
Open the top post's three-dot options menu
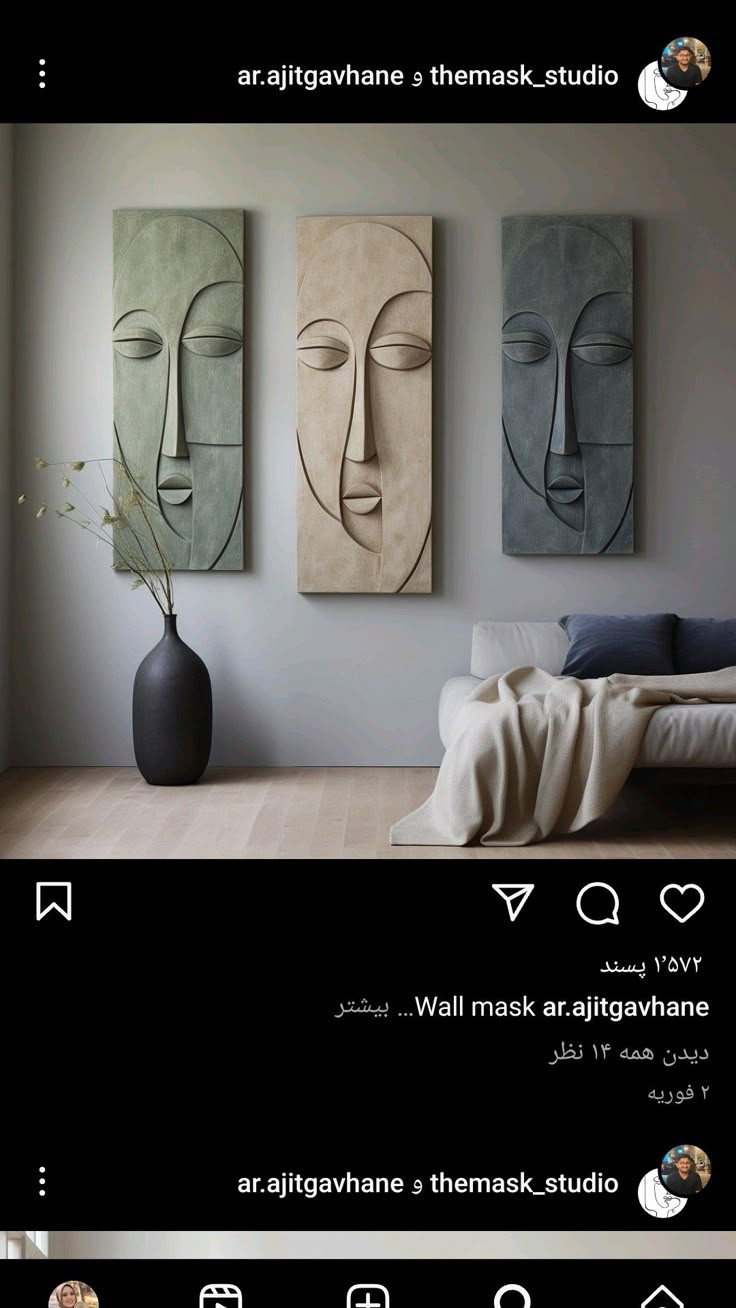[42, 74]
